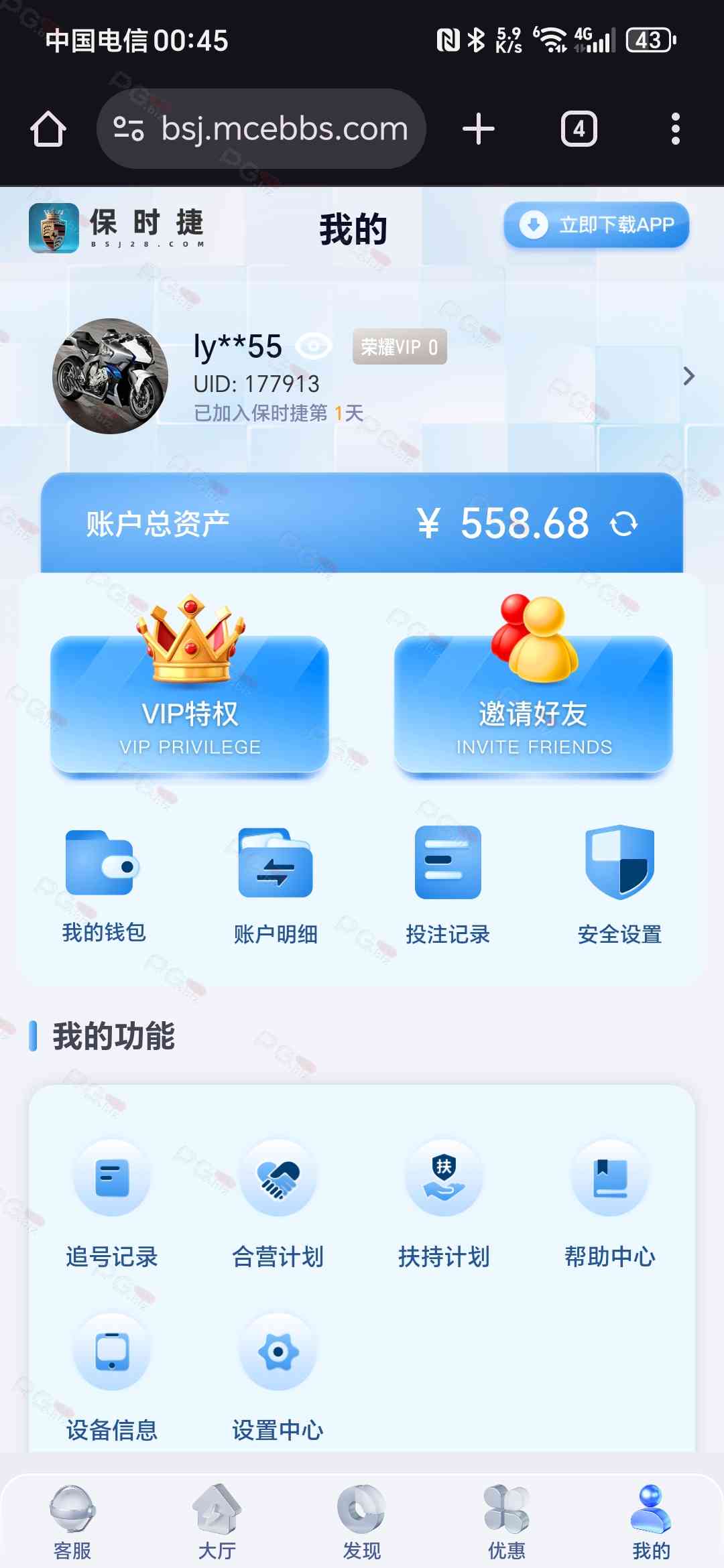Screen dimensions: 724x1568
Task: Open the browser tab switcher showing 4
Action: [x=579, y=129]
